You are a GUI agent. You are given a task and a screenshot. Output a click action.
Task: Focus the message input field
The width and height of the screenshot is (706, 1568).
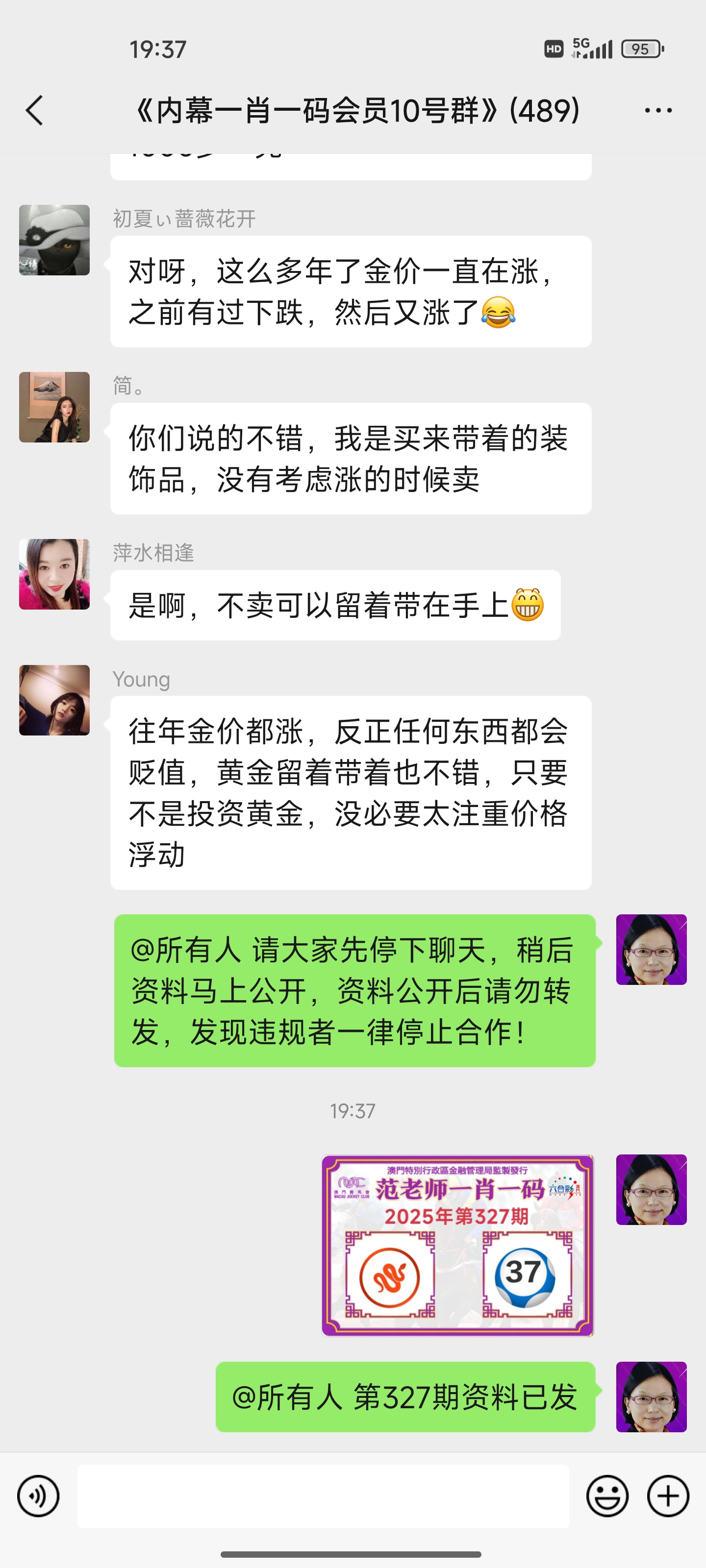tap(323, 1495)
